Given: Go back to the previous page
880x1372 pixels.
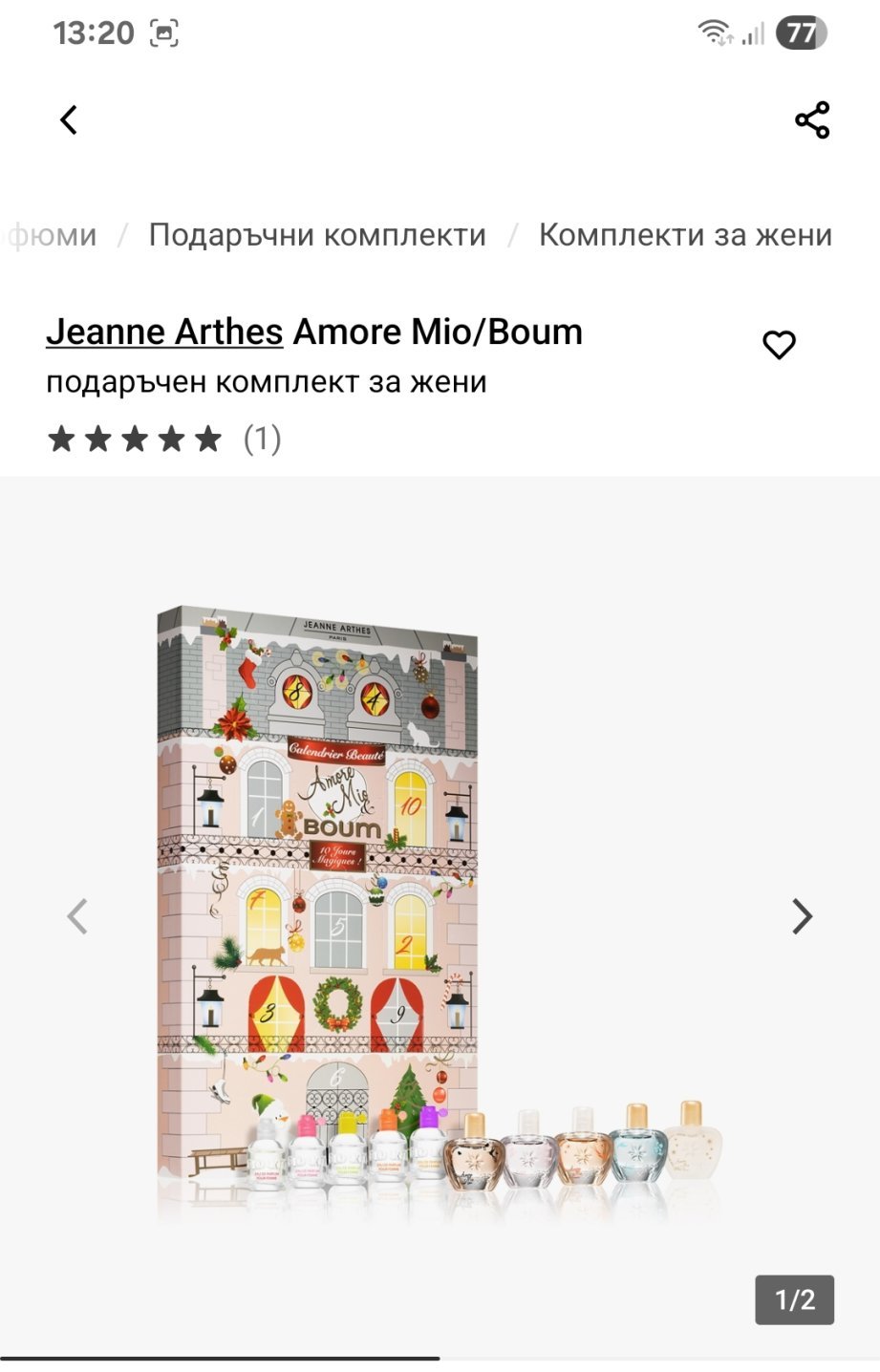Looking at the screenshot, I should pyautogui.click(x=69, y=120).
